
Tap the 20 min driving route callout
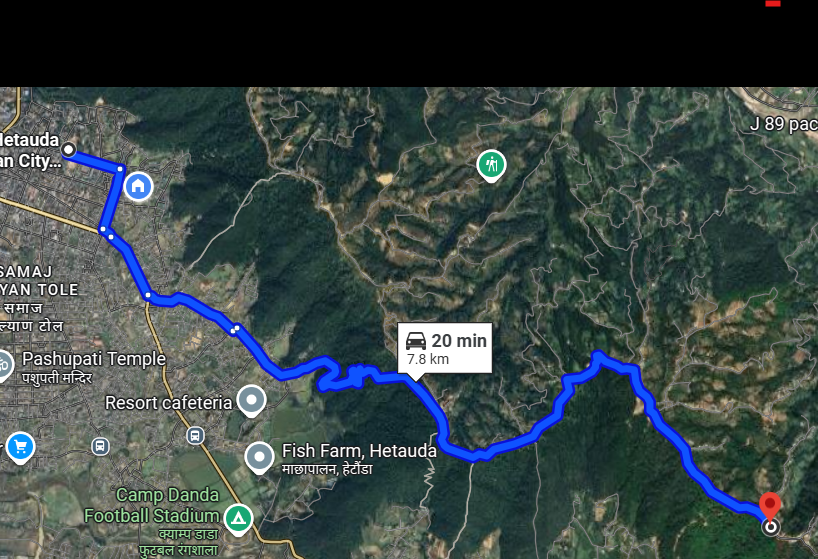coord(445,348)
